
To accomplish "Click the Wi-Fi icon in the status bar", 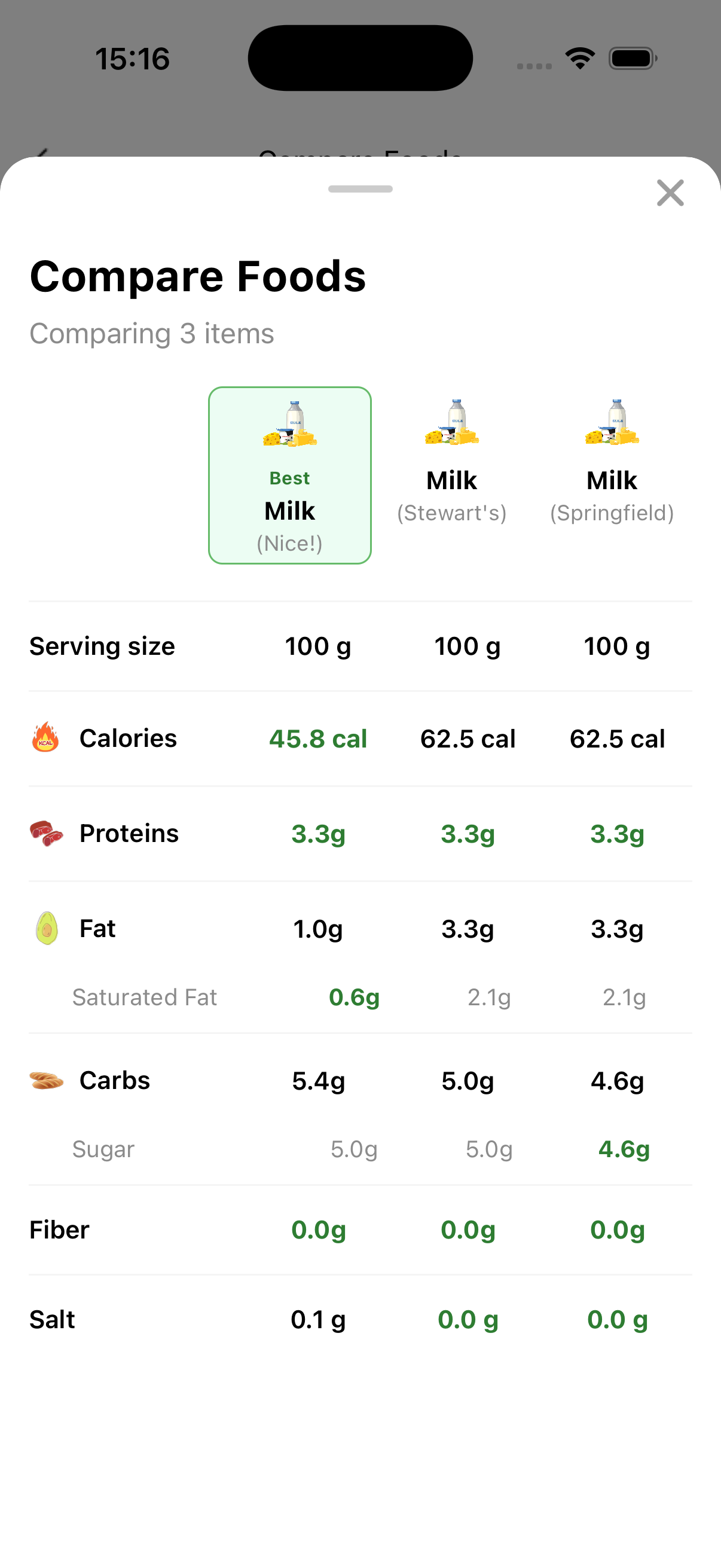I will (x=580, y=56).
